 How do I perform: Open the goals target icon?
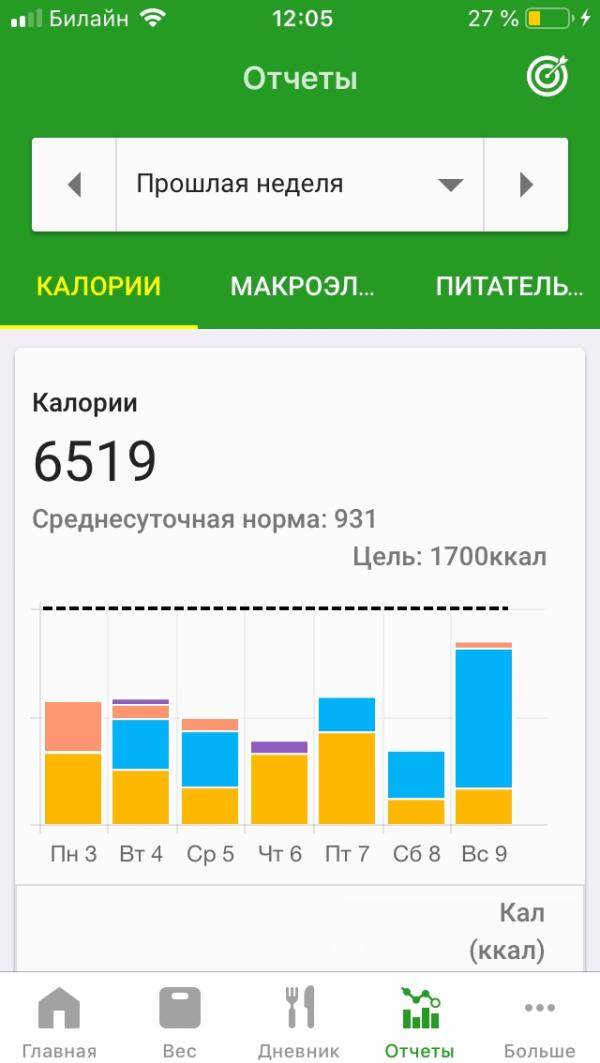[x=547, y=77]
